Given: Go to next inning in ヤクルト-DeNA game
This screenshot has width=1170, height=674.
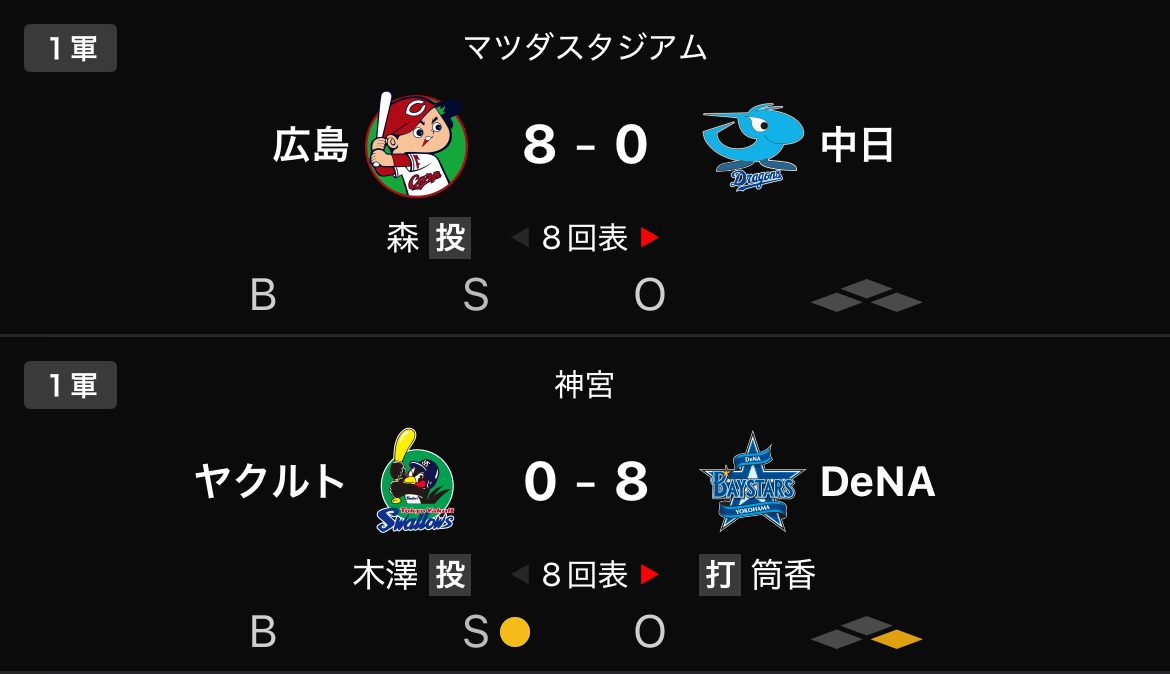Looking at the screenshot, I should (x=650, y=575).
